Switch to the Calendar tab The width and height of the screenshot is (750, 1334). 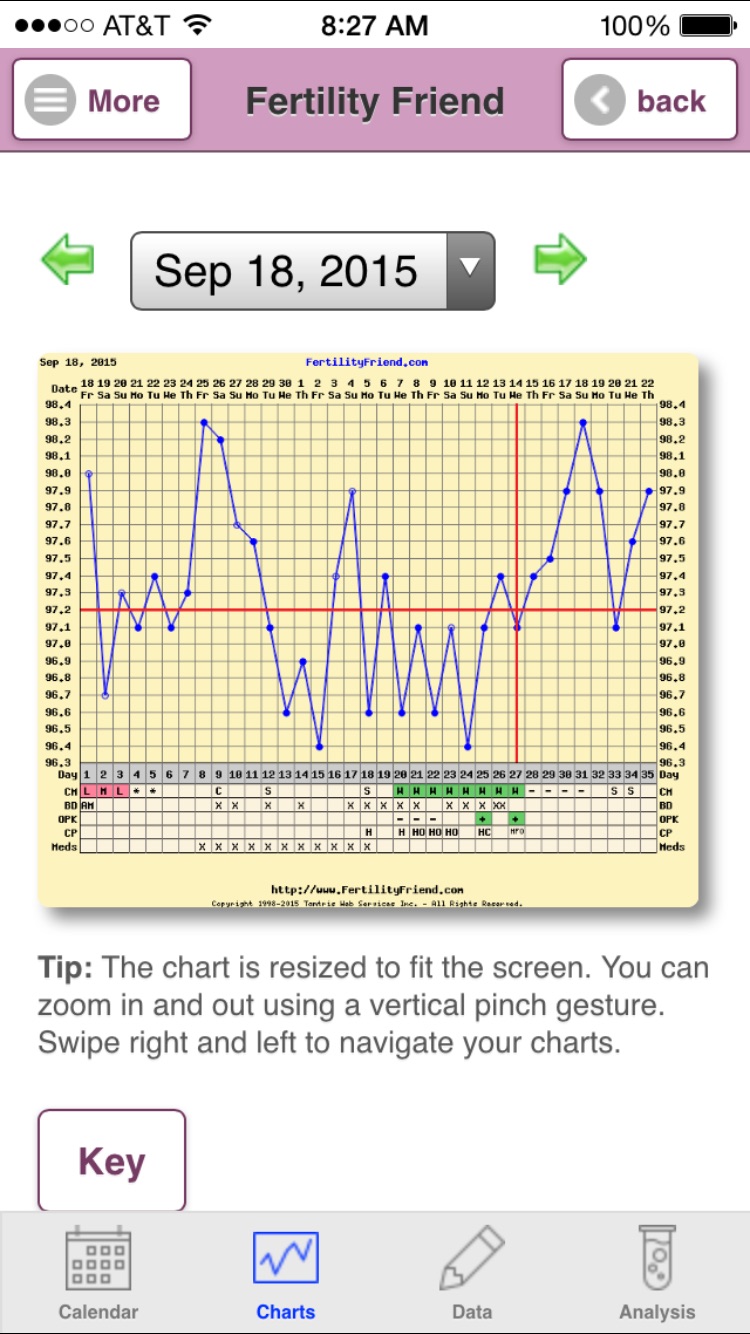pyautogui.click(x=98, y=1273)
